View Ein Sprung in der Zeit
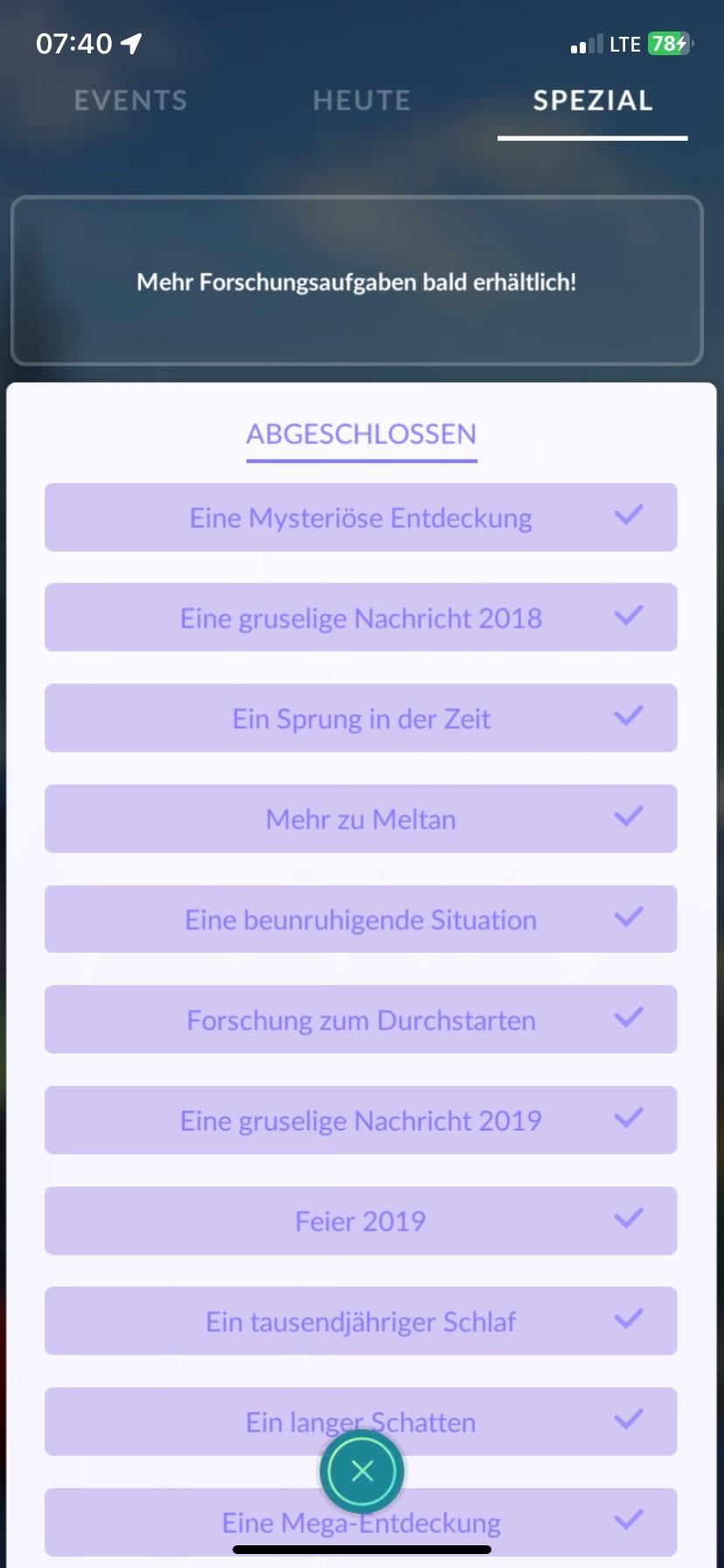 [x=361, y=718]
